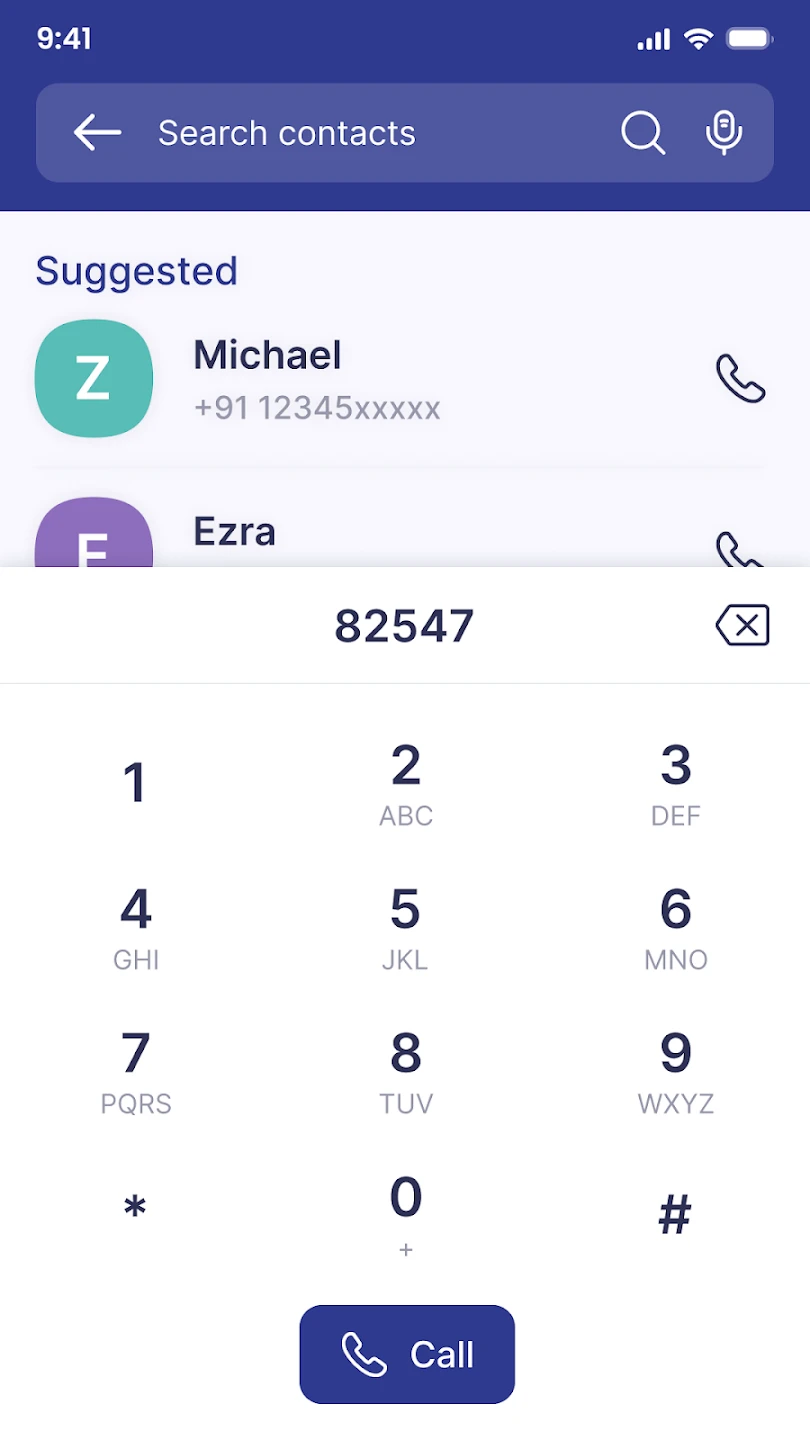Screen dimensions: 810x1440
Task: Place call with the Call button
Action: 407,1354
